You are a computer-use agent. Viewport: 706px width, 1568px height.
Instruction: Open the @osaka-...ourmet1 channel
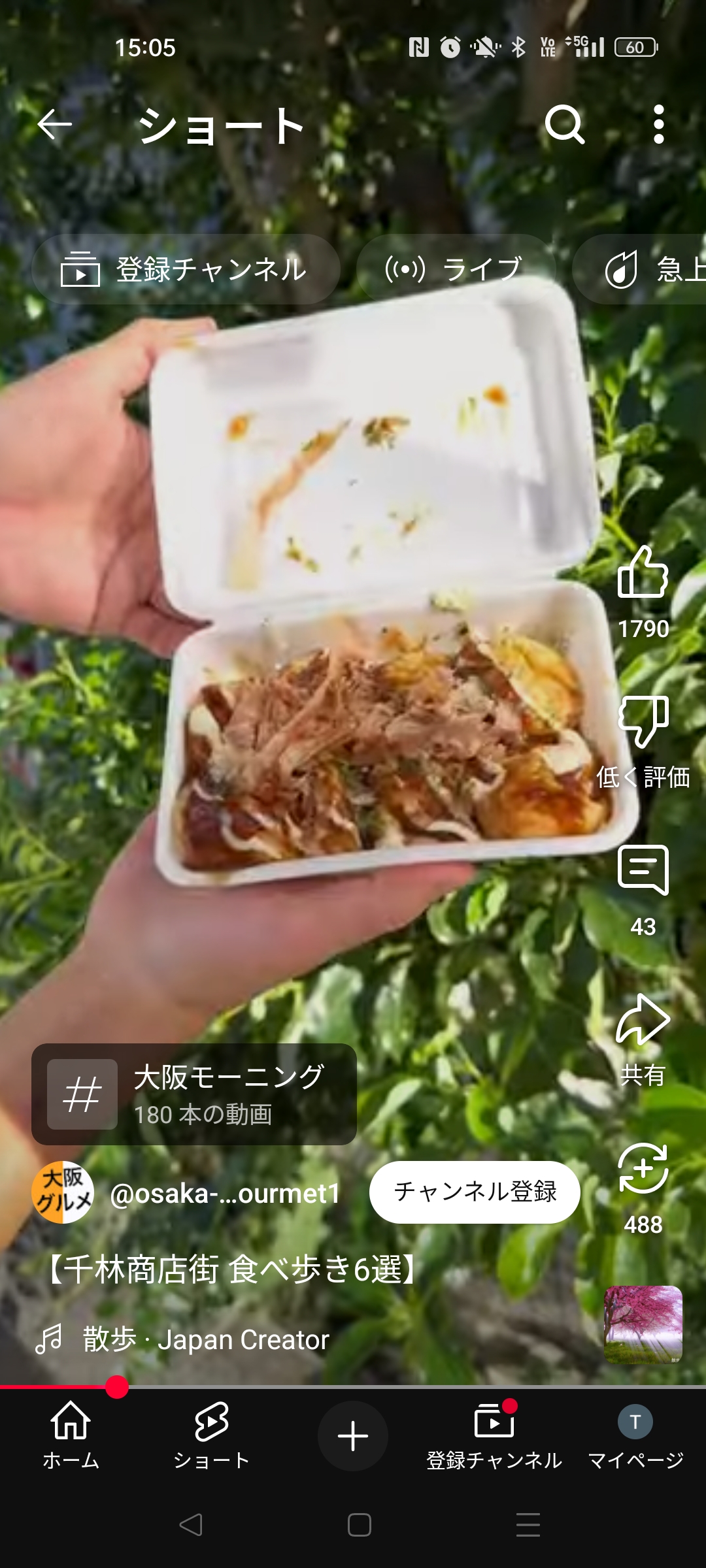(x=225, y=1194)
